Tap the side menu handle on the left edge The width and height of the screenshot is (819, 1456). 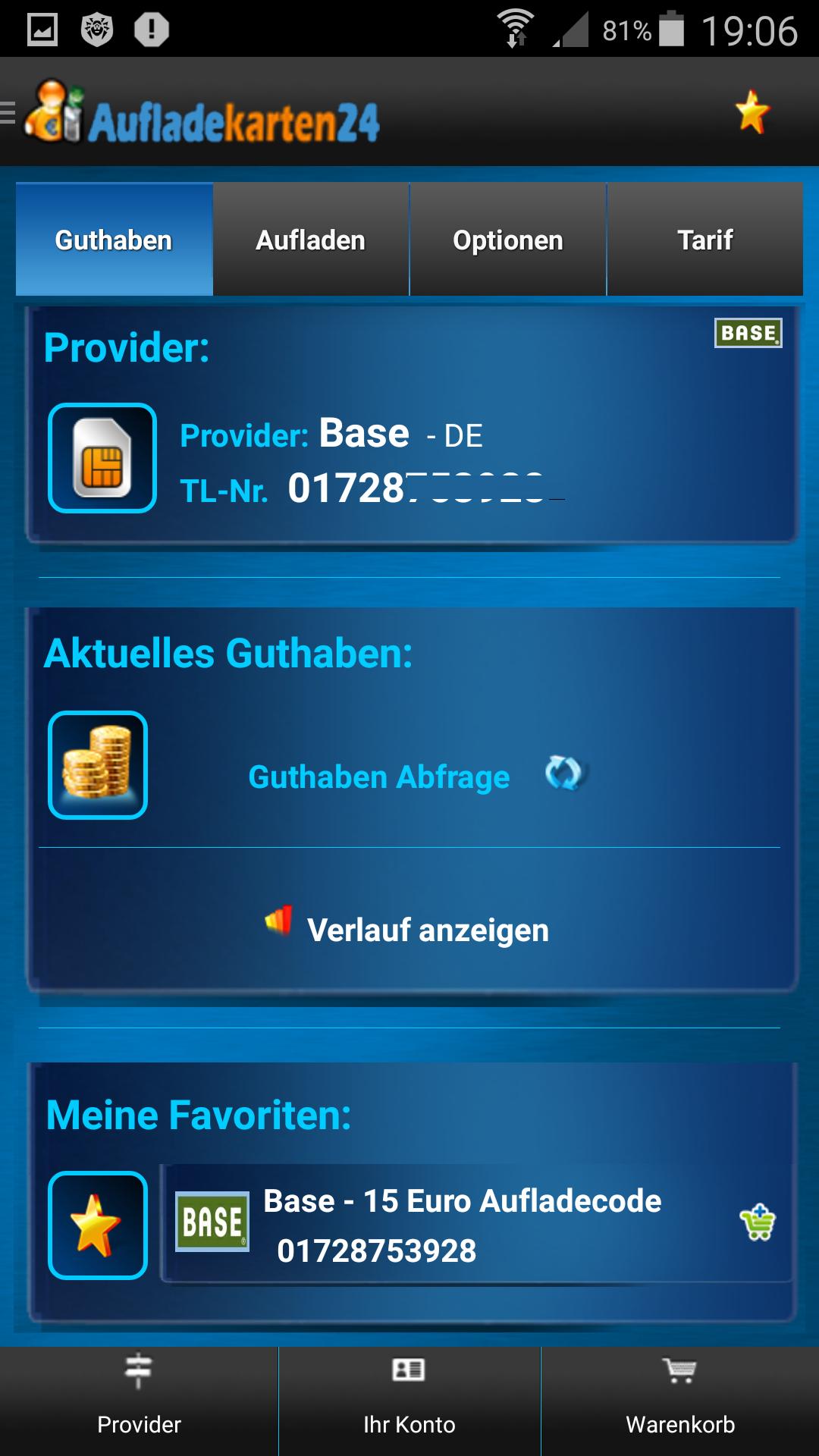coord(8,114)
